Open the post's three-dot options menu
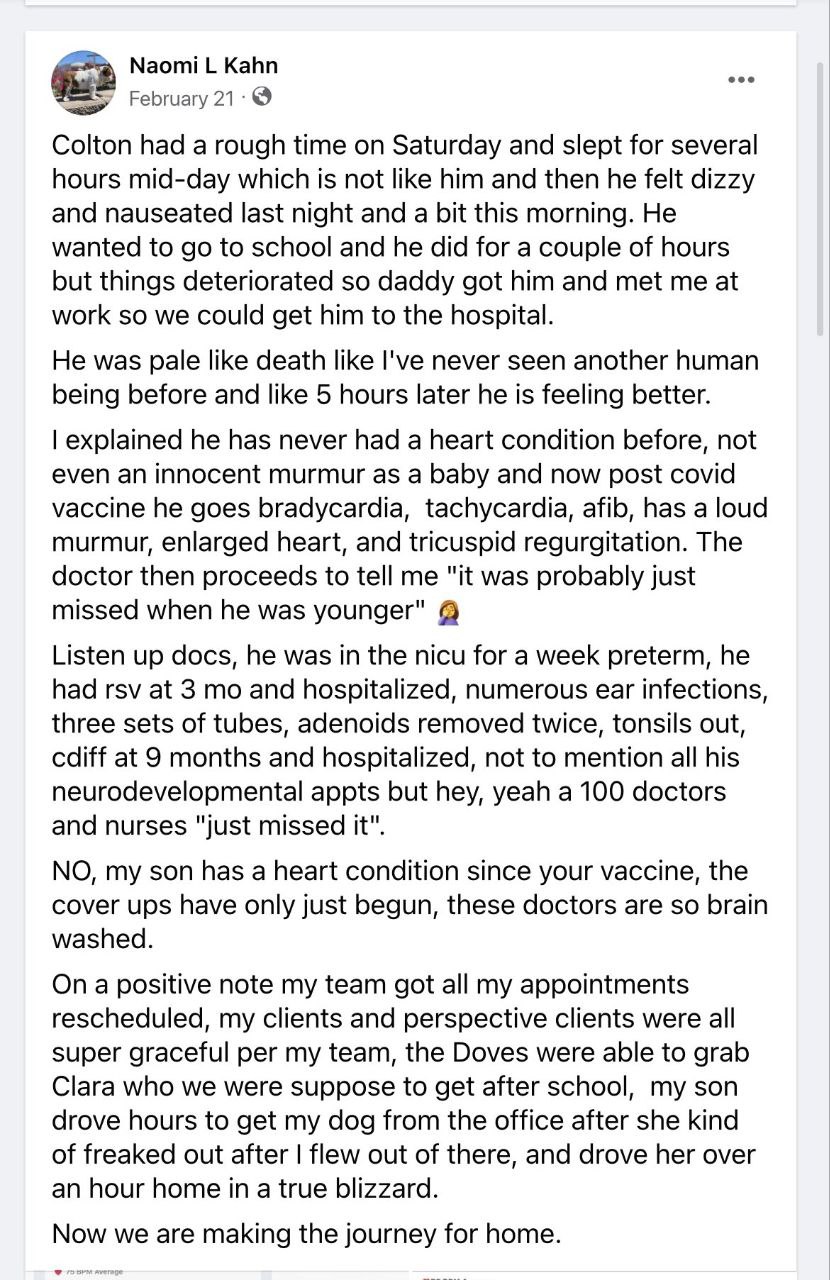Image resolution: width=830 pixels, height=1280 pixels. coord(740,80)
